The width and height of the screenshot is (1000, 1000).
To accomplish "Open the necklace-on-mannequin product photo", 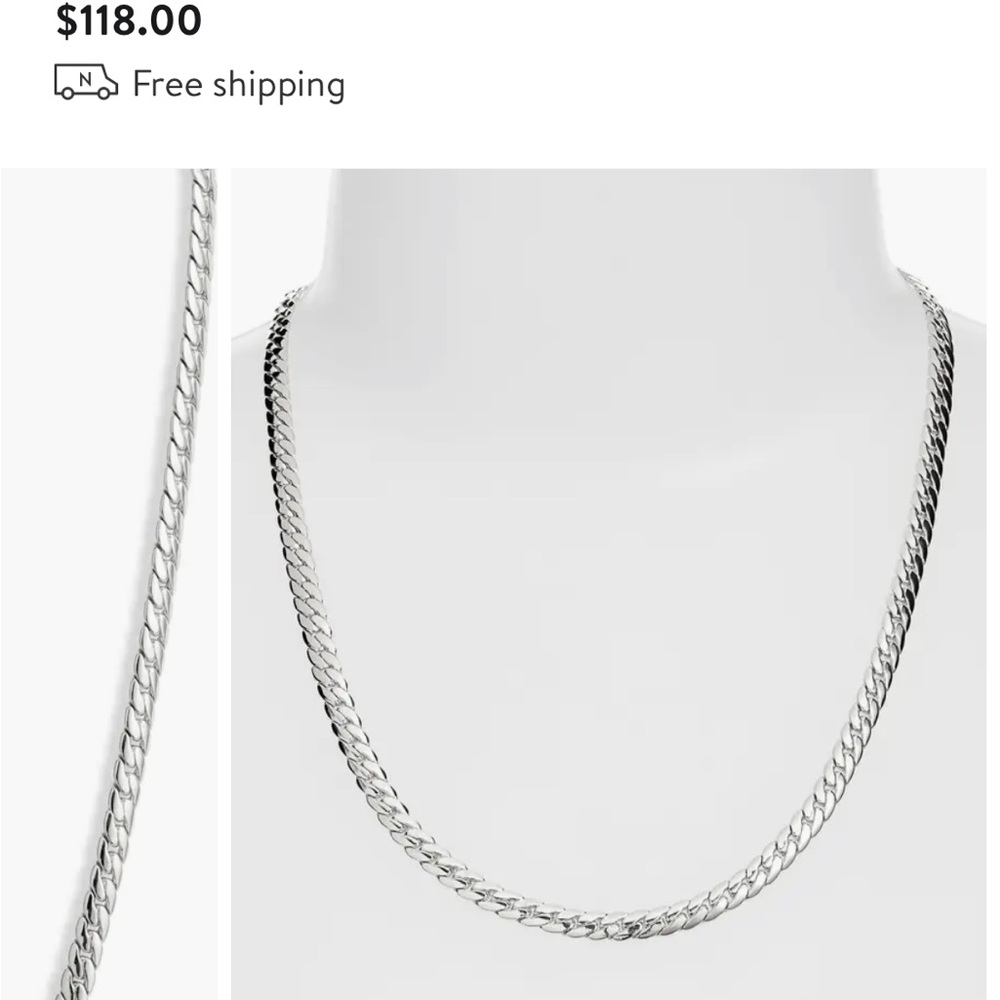I will coord(608,584).
